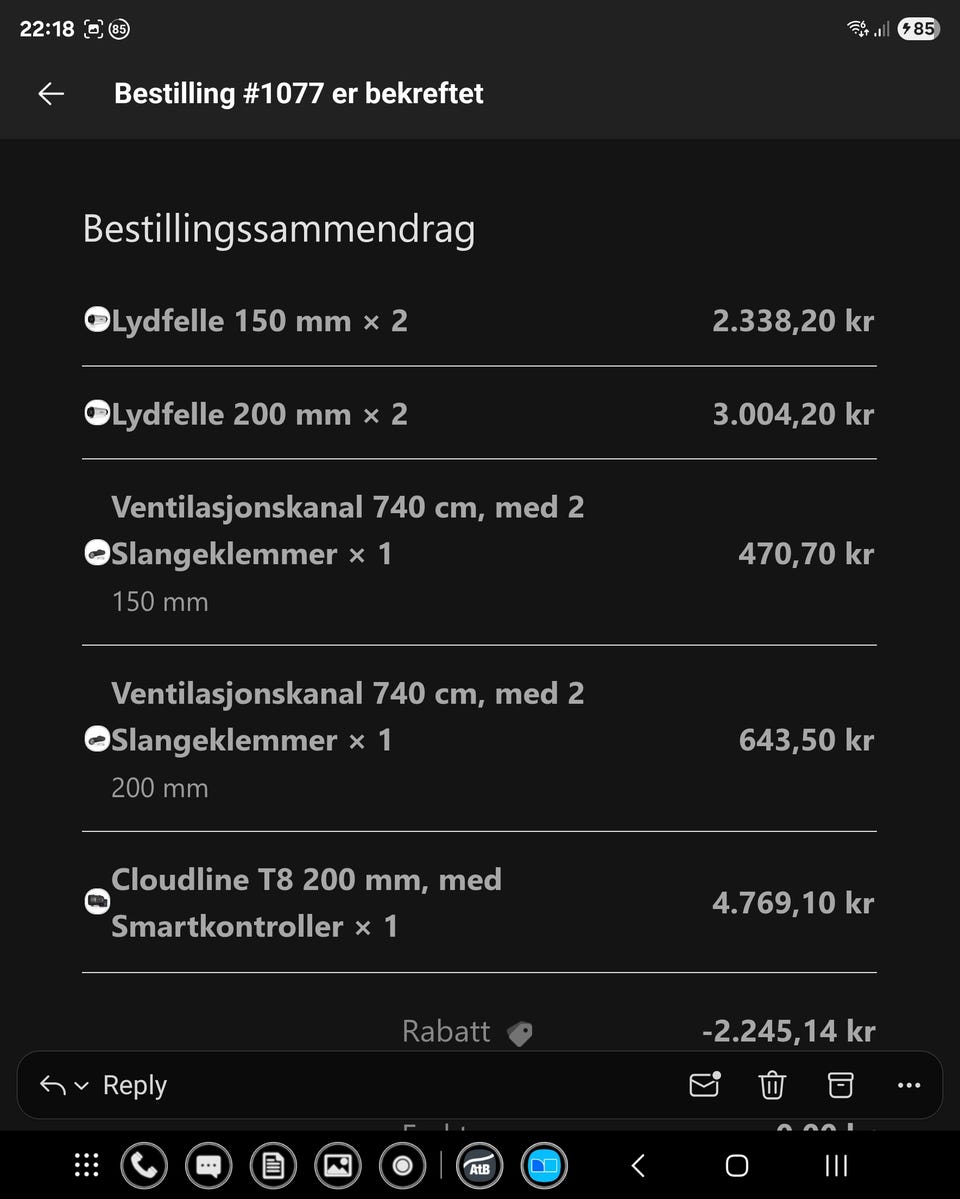Open more message actions with the ellipsis icon

point(908,1085)
